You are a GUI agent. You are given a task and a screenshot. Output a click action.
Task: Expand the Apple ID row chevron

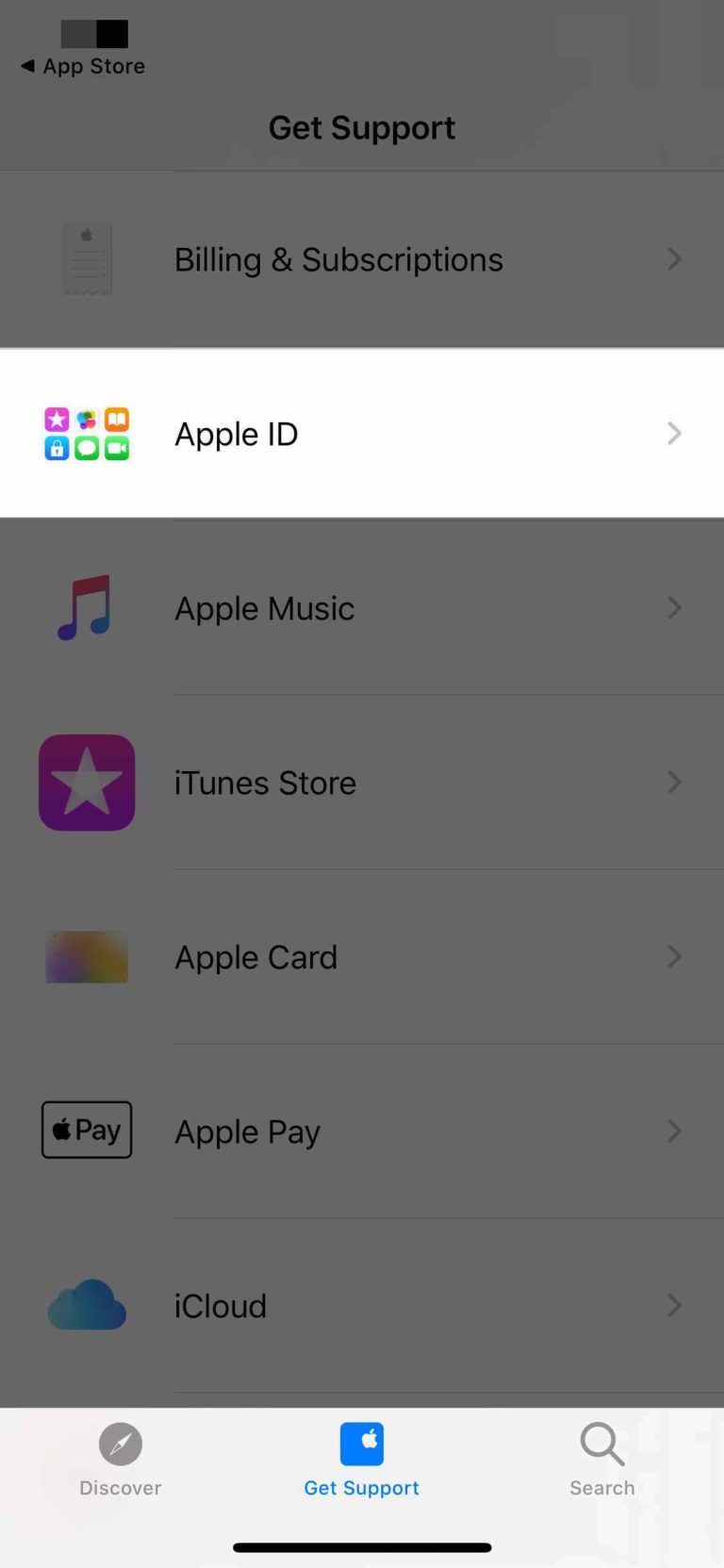coord(673,433)
